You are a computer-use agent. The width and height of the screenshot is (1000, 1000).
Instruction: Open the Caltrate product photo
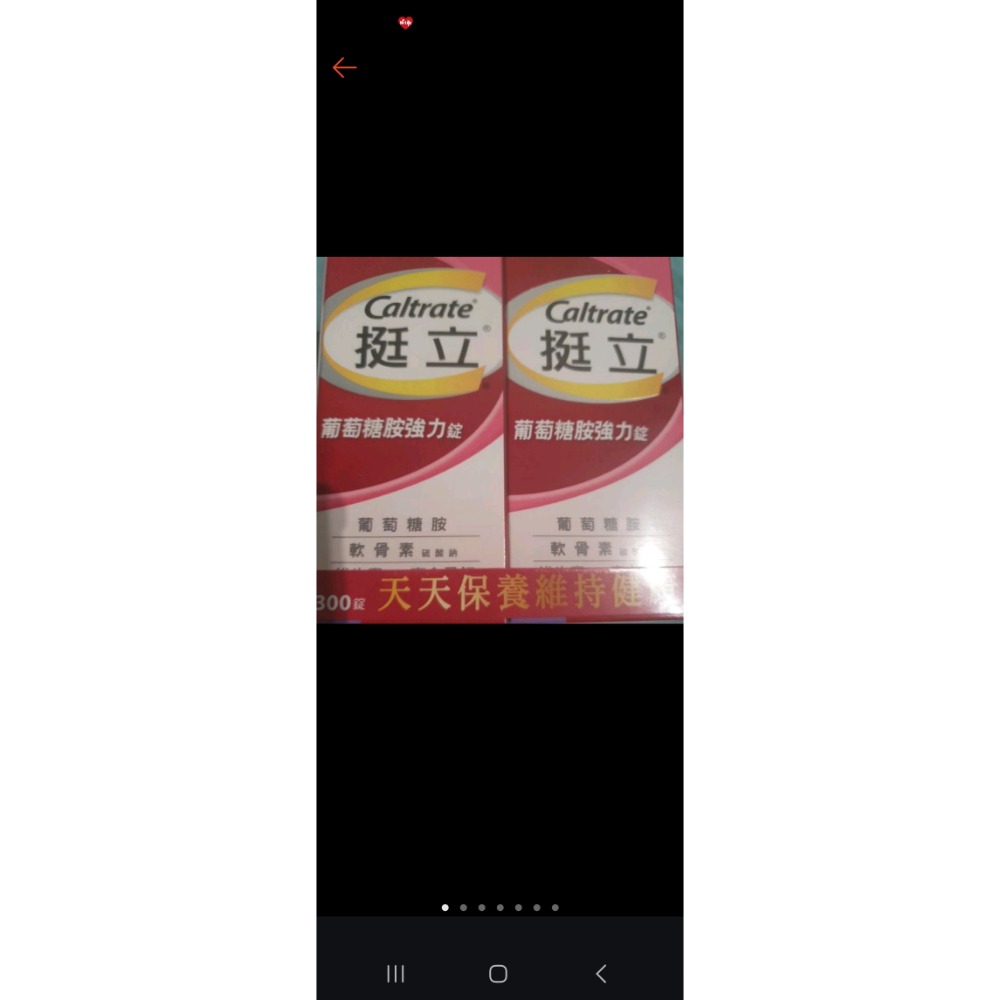tap(500, 440)
